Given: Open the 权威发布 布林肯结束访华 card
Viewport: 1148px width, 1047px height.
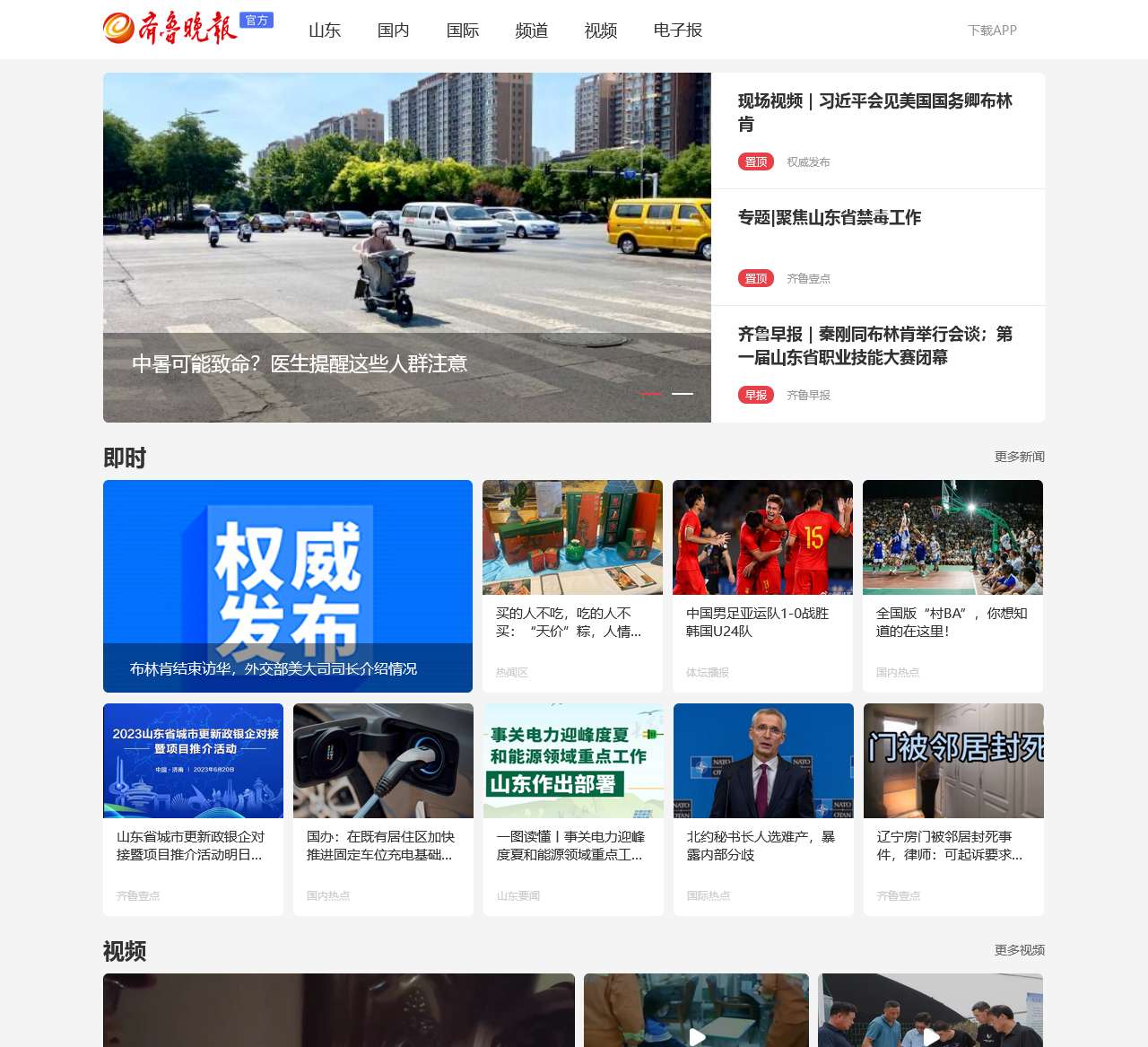Looking at the screenshot, I should [287, 586].
